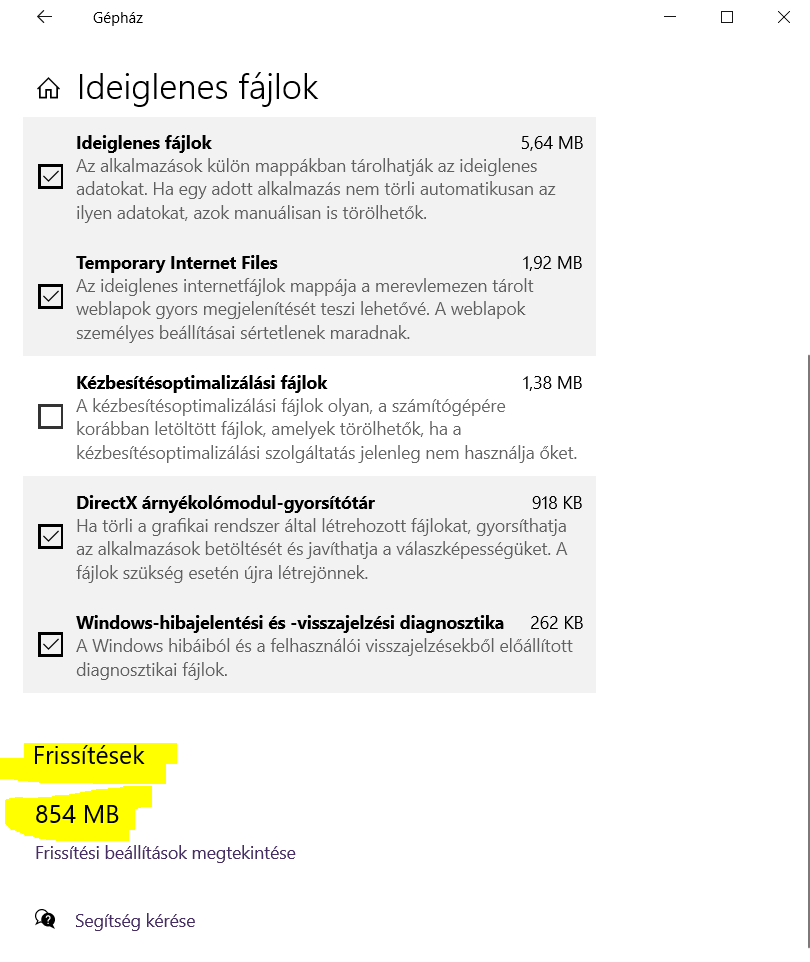Uncheck Windows-hibajelentési diagnosztika checkbox

pos(50,645)
